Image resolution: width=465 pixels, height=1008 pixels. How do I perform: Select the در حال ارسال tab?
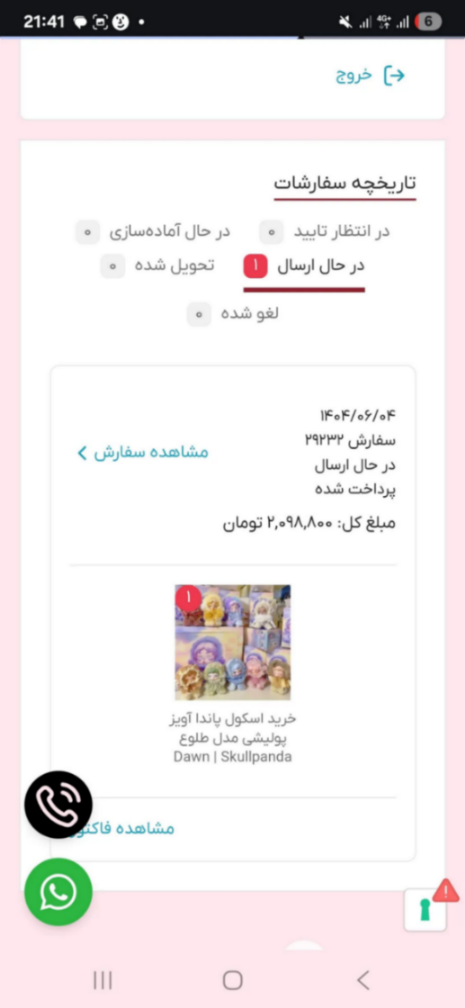coord(304,267)
